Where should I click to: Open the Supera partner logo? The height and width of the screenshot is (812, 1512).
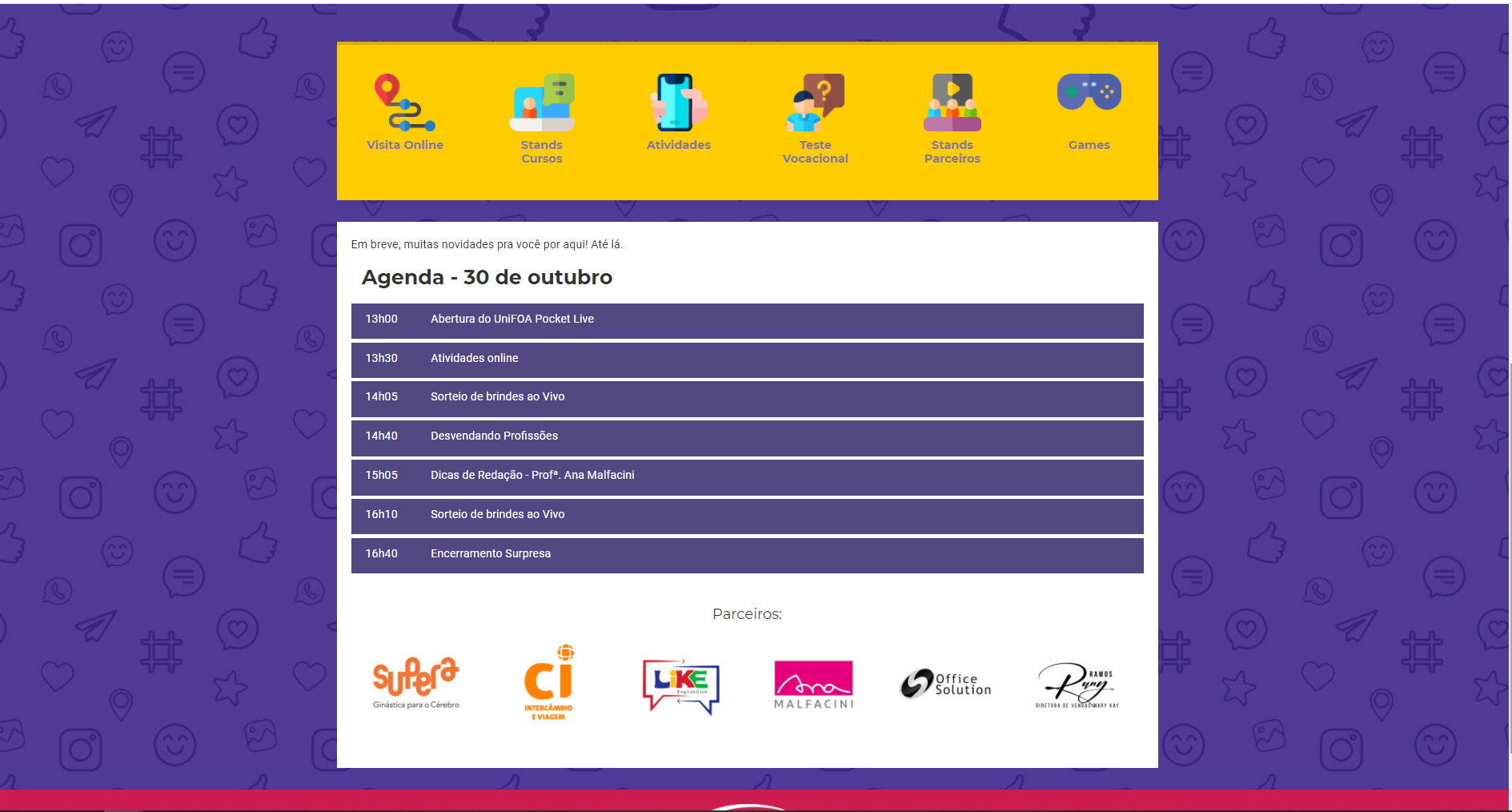(x=415, y=683)
